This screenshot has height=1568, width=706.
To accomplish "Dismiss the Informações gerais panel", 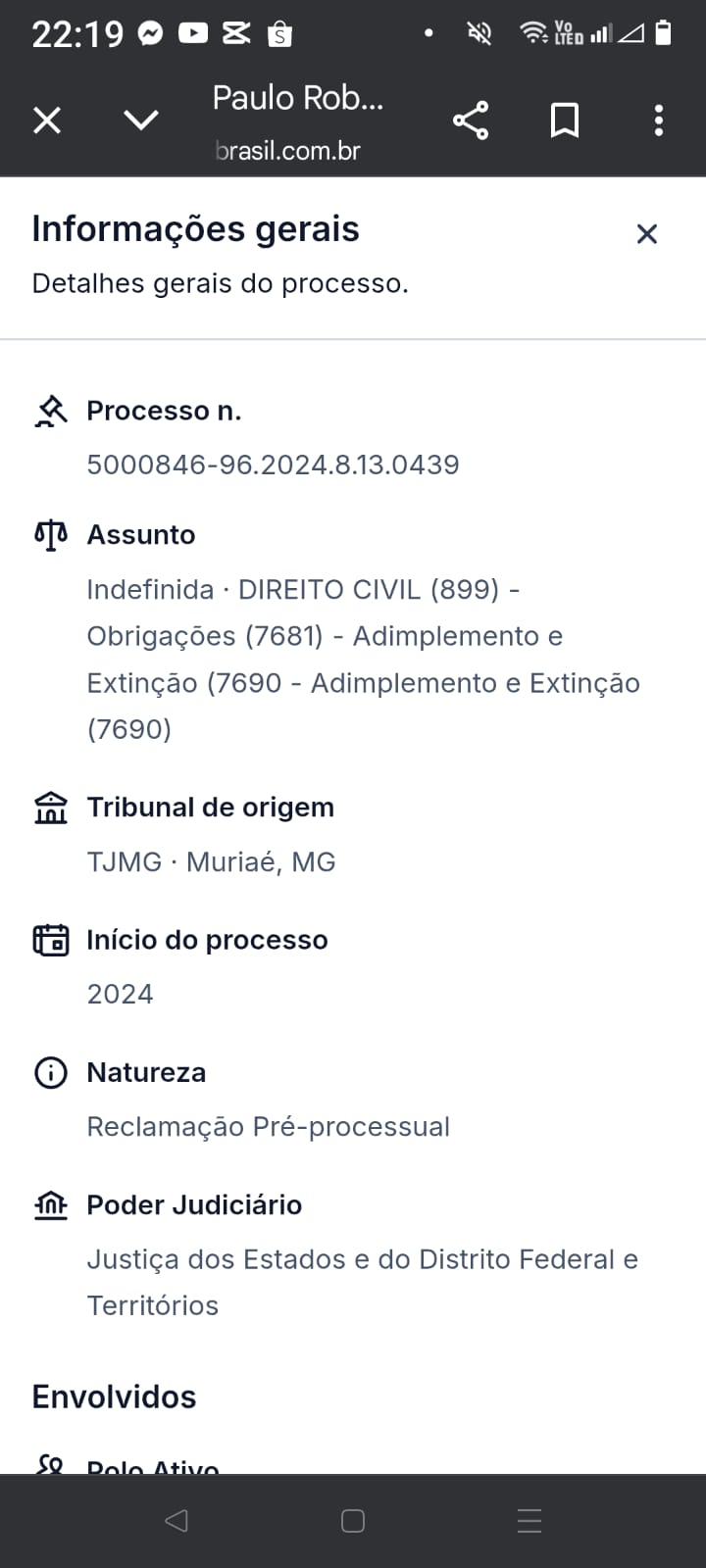I will pyautogui.click(x=646, y=234).
